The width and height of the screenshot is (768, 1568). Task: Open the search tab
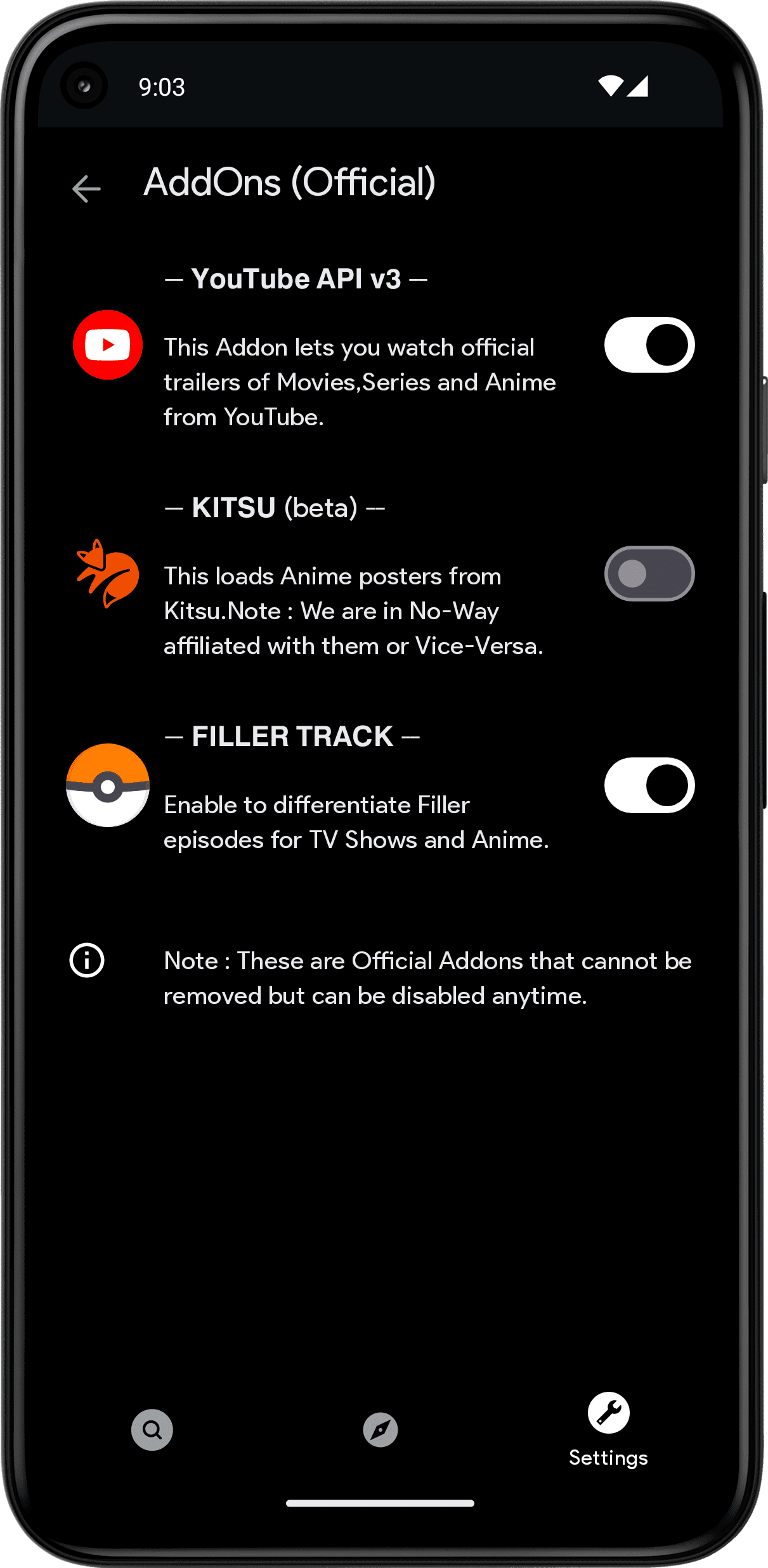(x=152, y=1430)
